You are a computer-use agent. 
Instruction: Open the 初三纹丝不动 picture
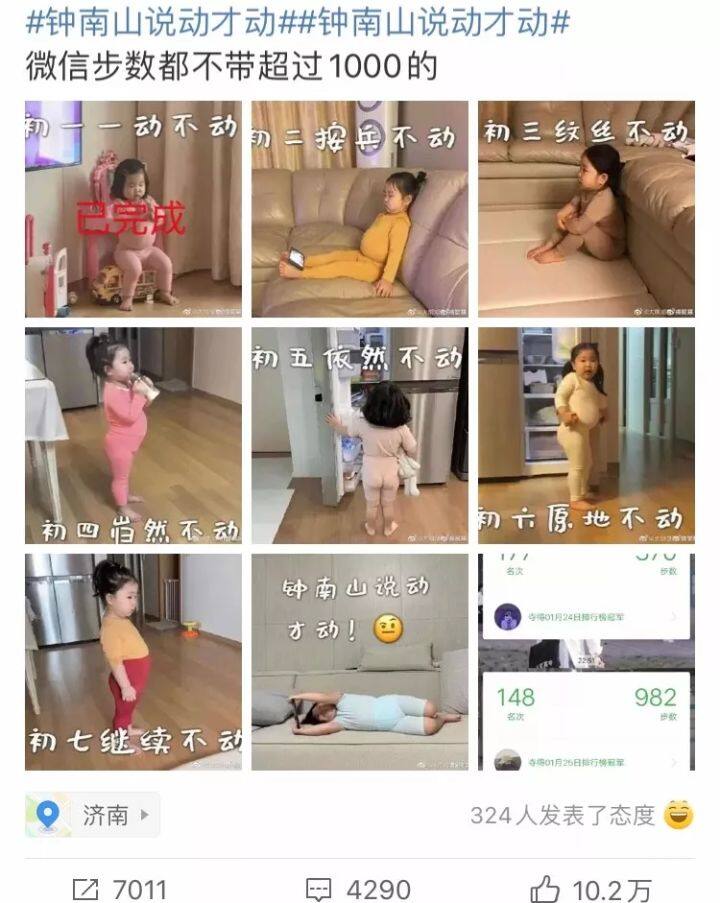(x=586, y=209)
